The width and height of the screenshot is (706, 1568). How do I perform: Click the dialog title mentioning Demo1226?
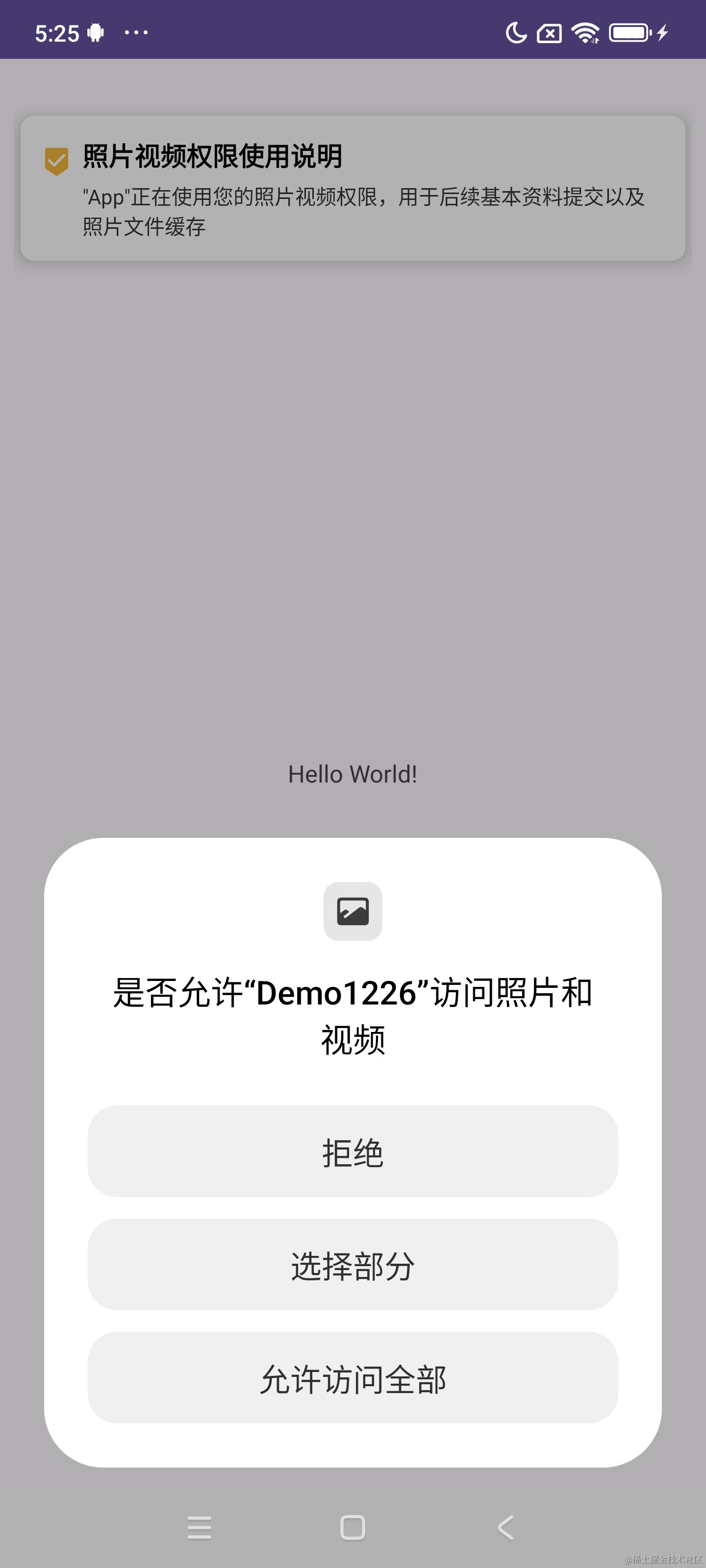[x=353, y=1015]
